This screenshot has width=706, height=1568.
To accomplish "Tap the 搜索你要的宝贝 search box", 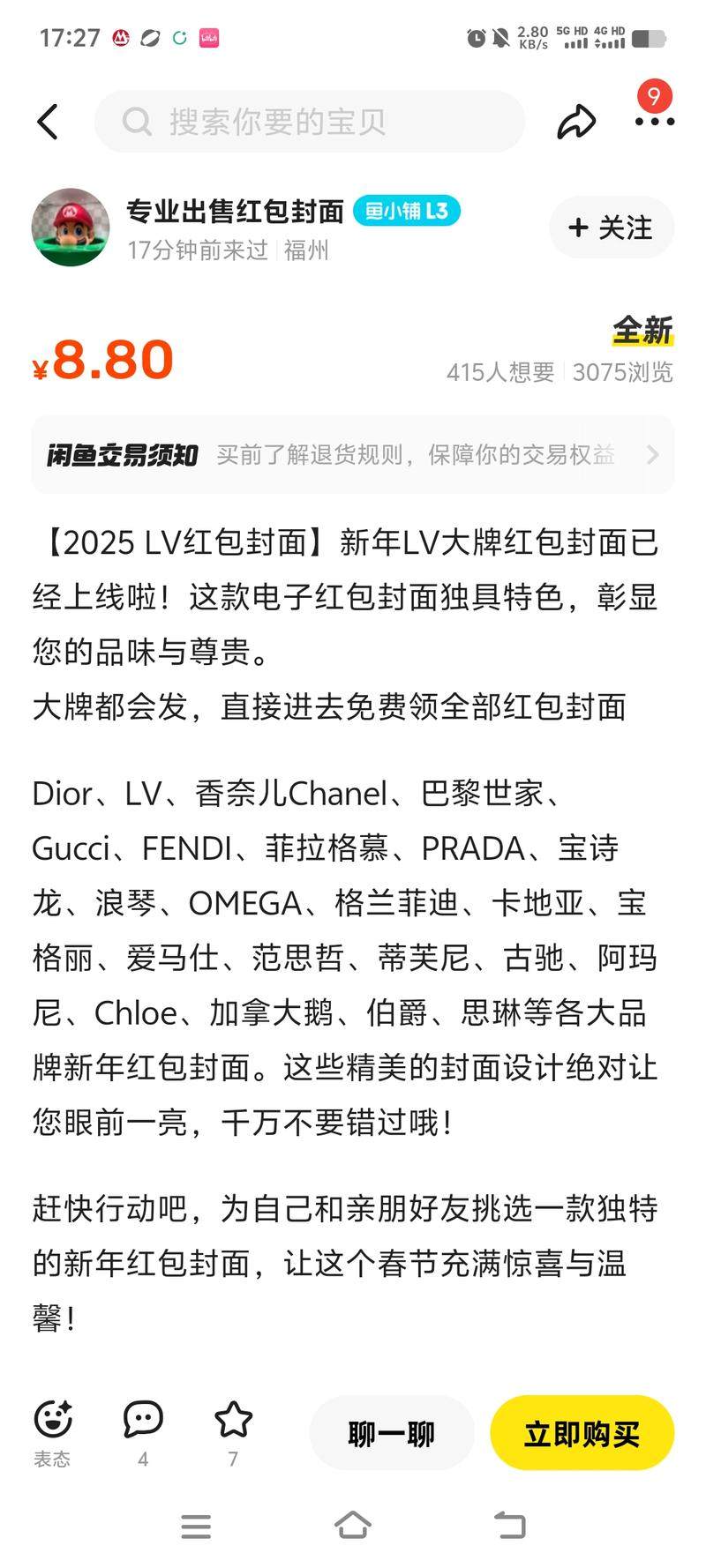I will tap(309, 122).
